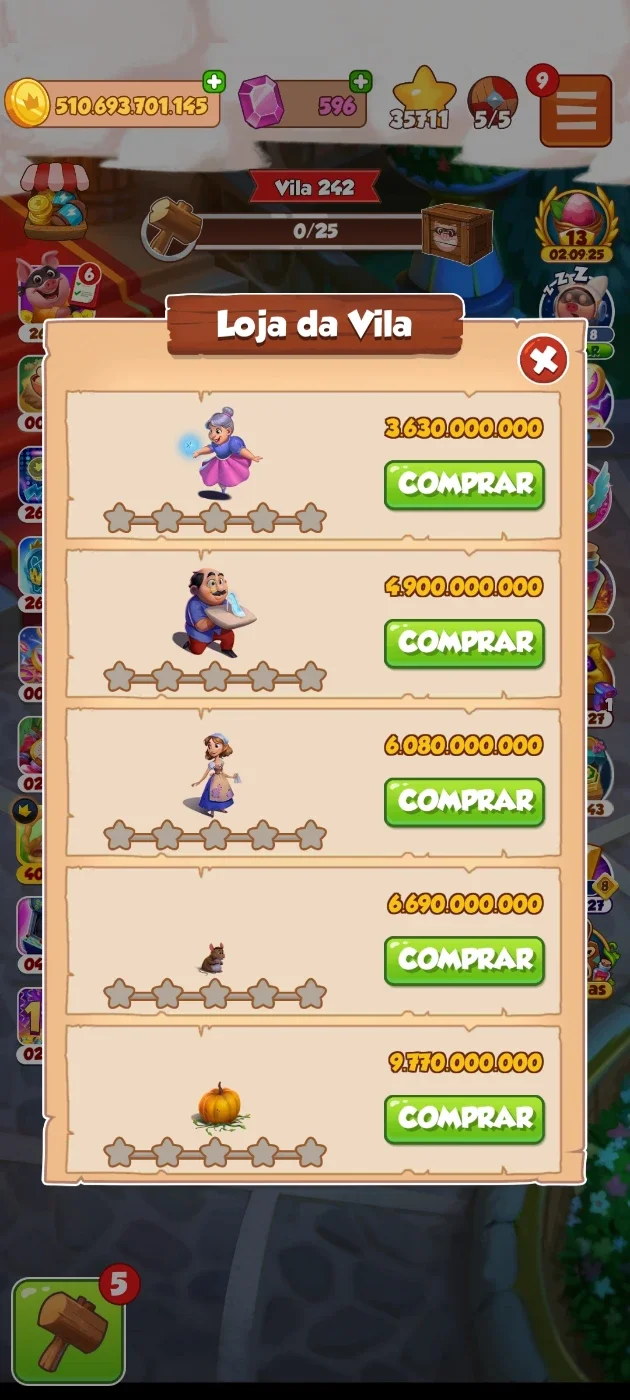Buy the grandma item for 3.630.000.000

point(464,484)
